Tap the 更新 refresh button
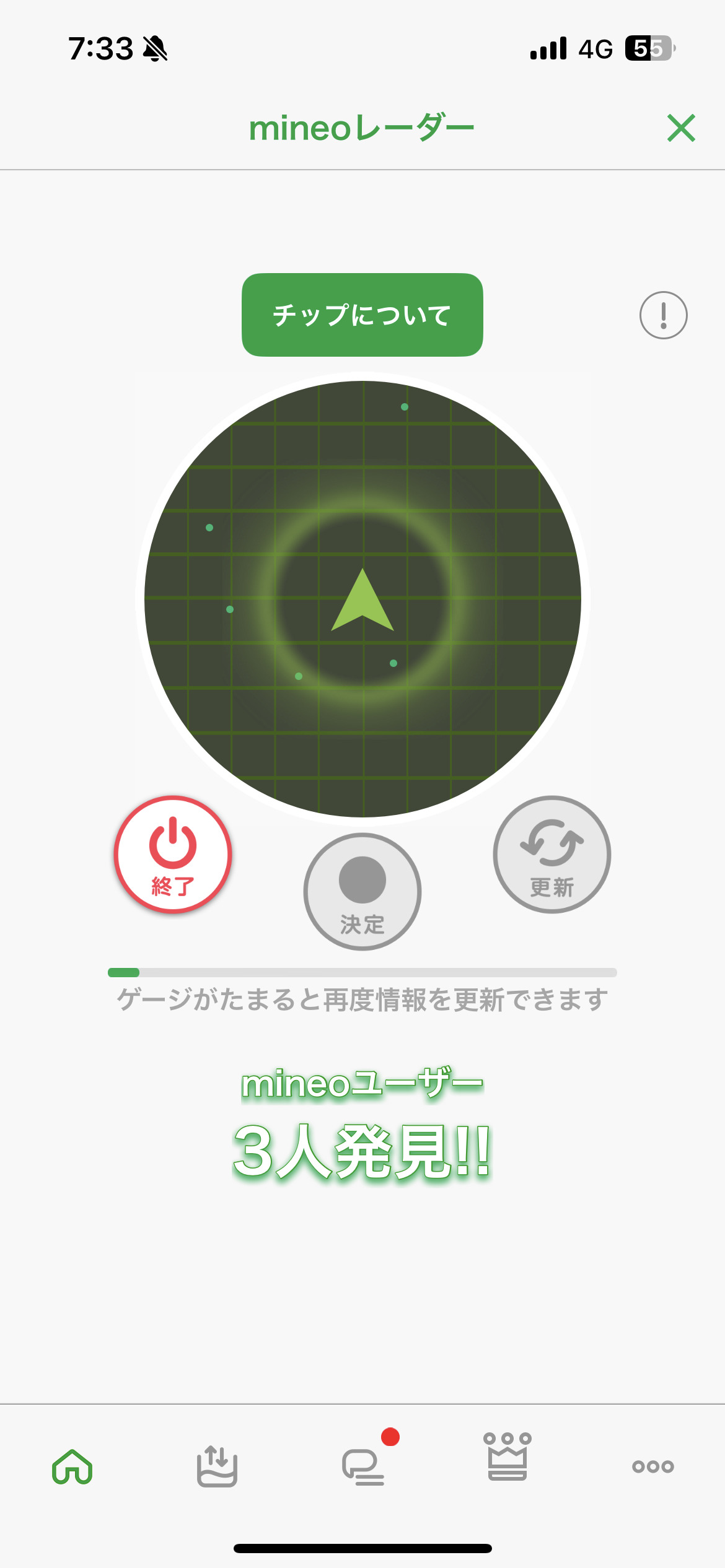Viewport: 725px width, 1568px height. click(x=551, y=855)
